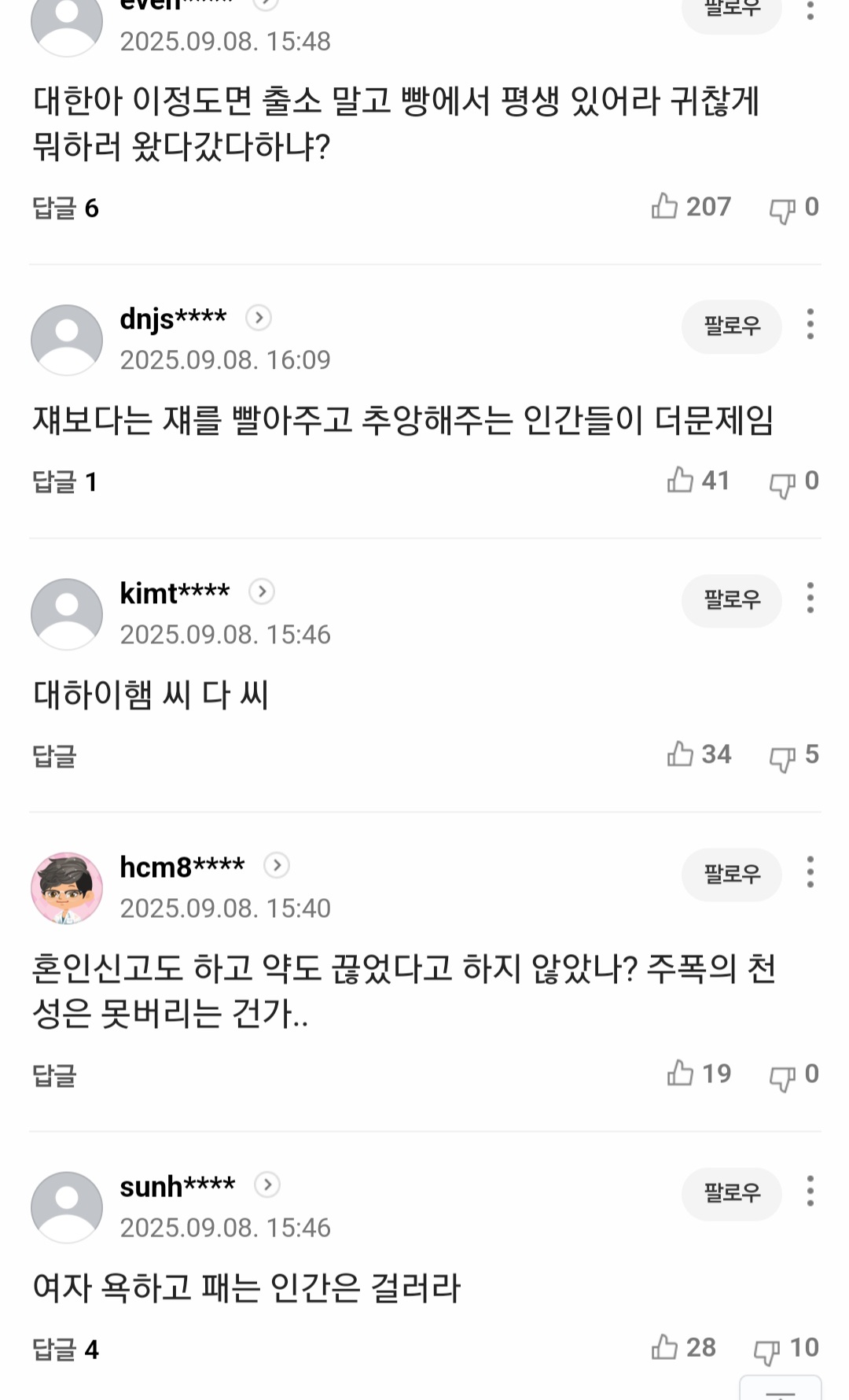View the 6 replies on the top comment
Screen dimensions: 849x1400
tap(65, 208)
